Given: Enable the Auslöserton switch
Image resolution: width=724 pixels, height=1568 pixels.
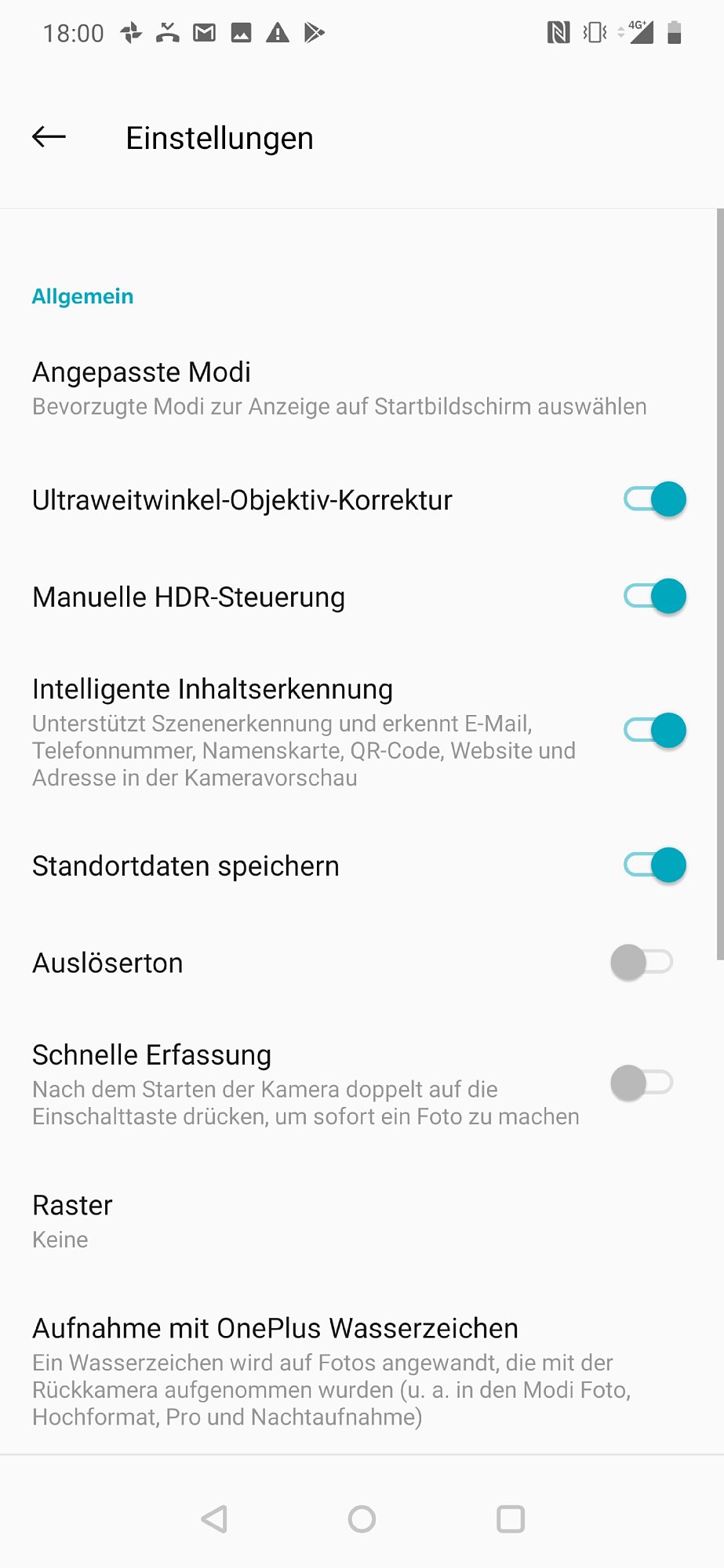Looking at the screenshot, I should (x=642, y=962).
